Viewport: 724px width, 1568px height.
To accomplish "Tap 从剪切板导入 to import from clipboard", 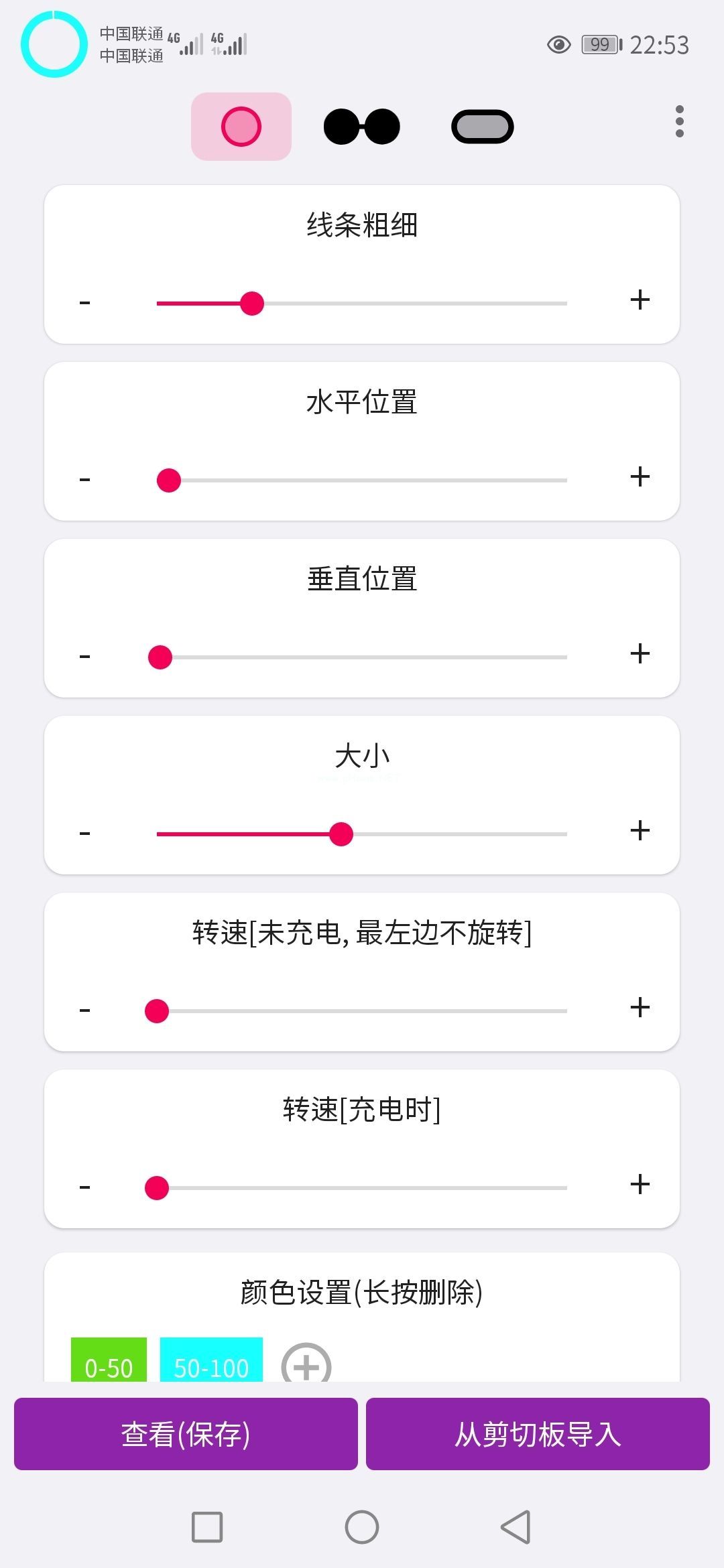I will click(539, 1433).
